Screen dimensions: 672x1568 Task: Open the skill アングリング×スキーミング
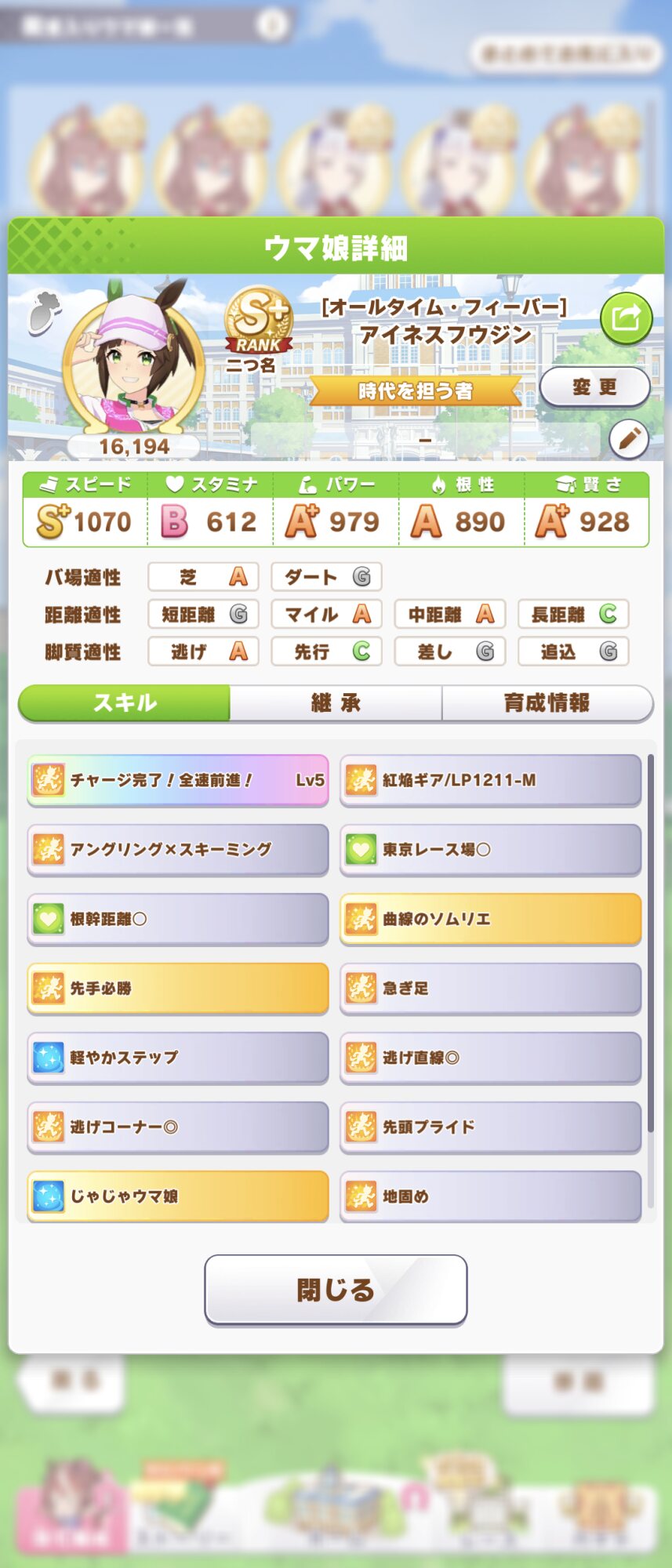178,849
